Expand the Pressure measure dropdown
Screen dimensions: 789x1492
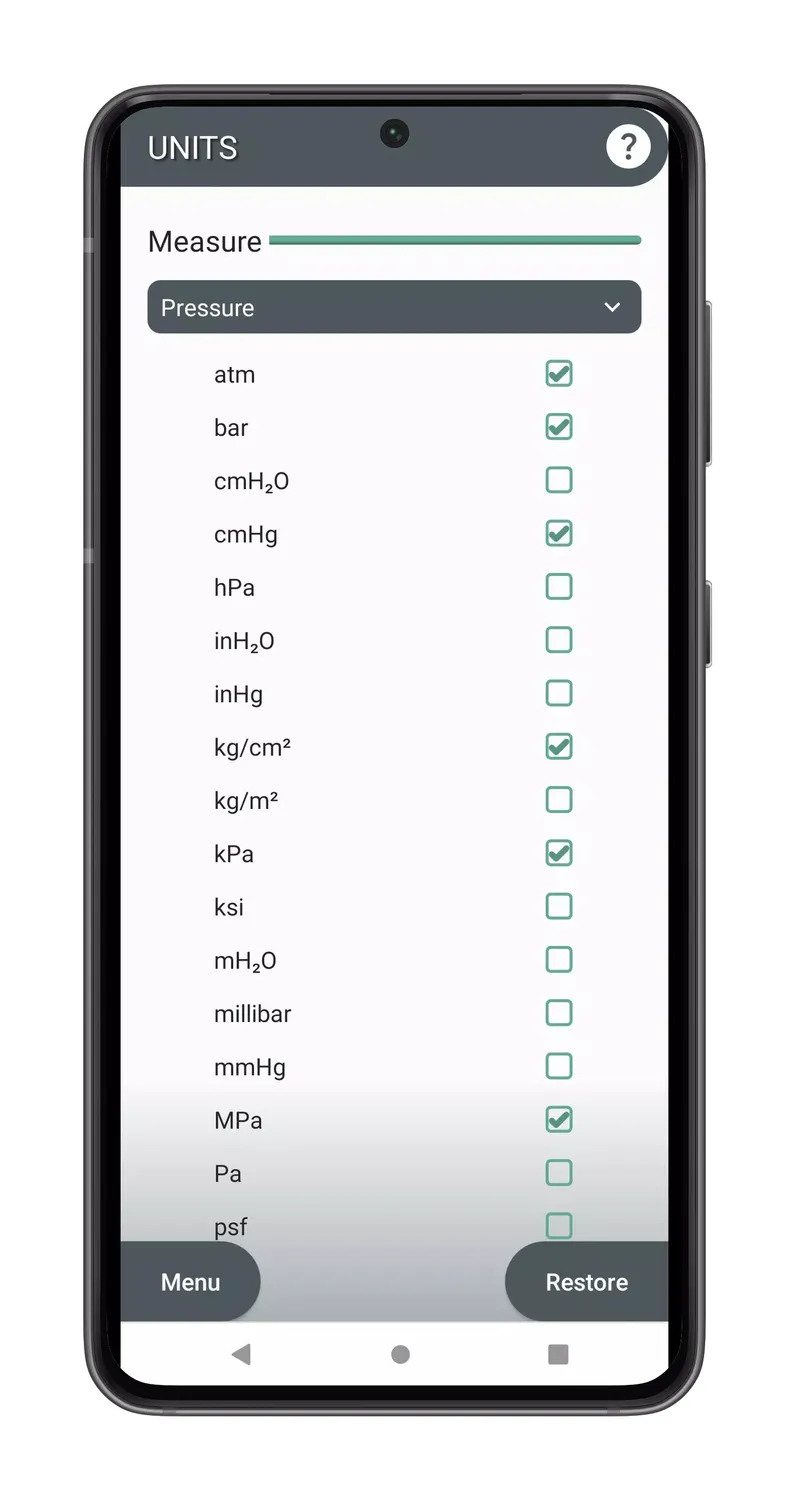click(x=394, y=307)
